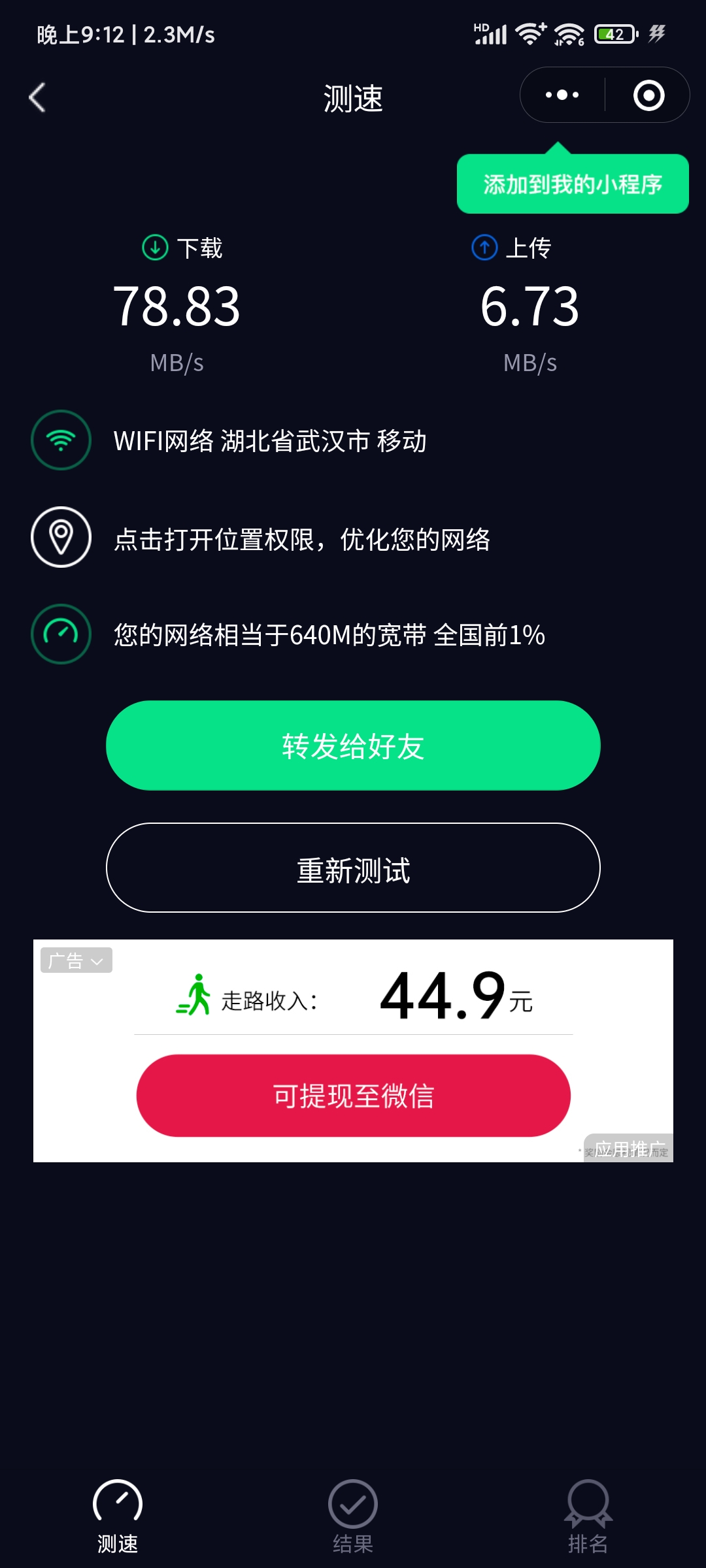Switch to the 排名 tab
Image resolution: width=706 pixels, height=1568 pixels.
coord(588,1516)
